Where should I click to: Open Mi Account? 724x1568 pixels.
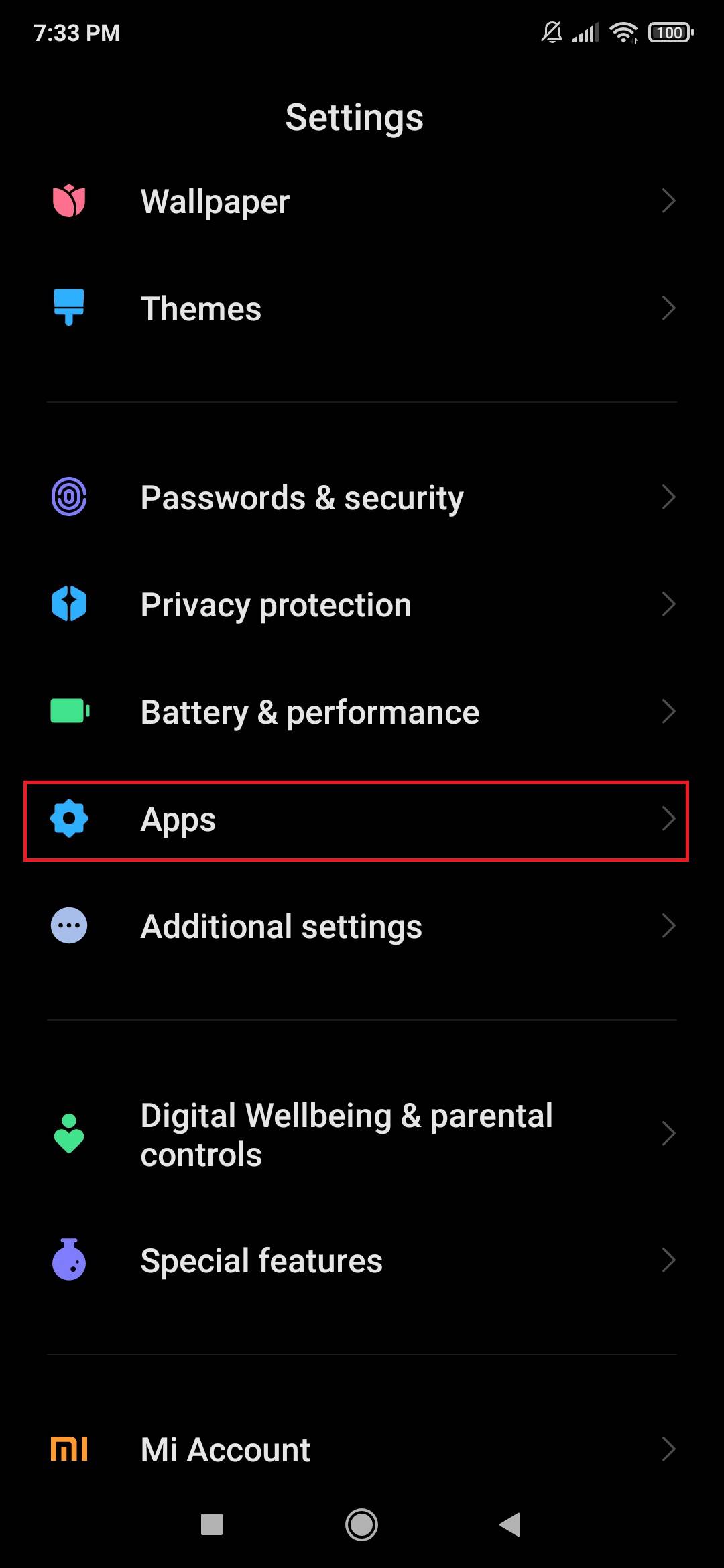(x=362, y=1449)
